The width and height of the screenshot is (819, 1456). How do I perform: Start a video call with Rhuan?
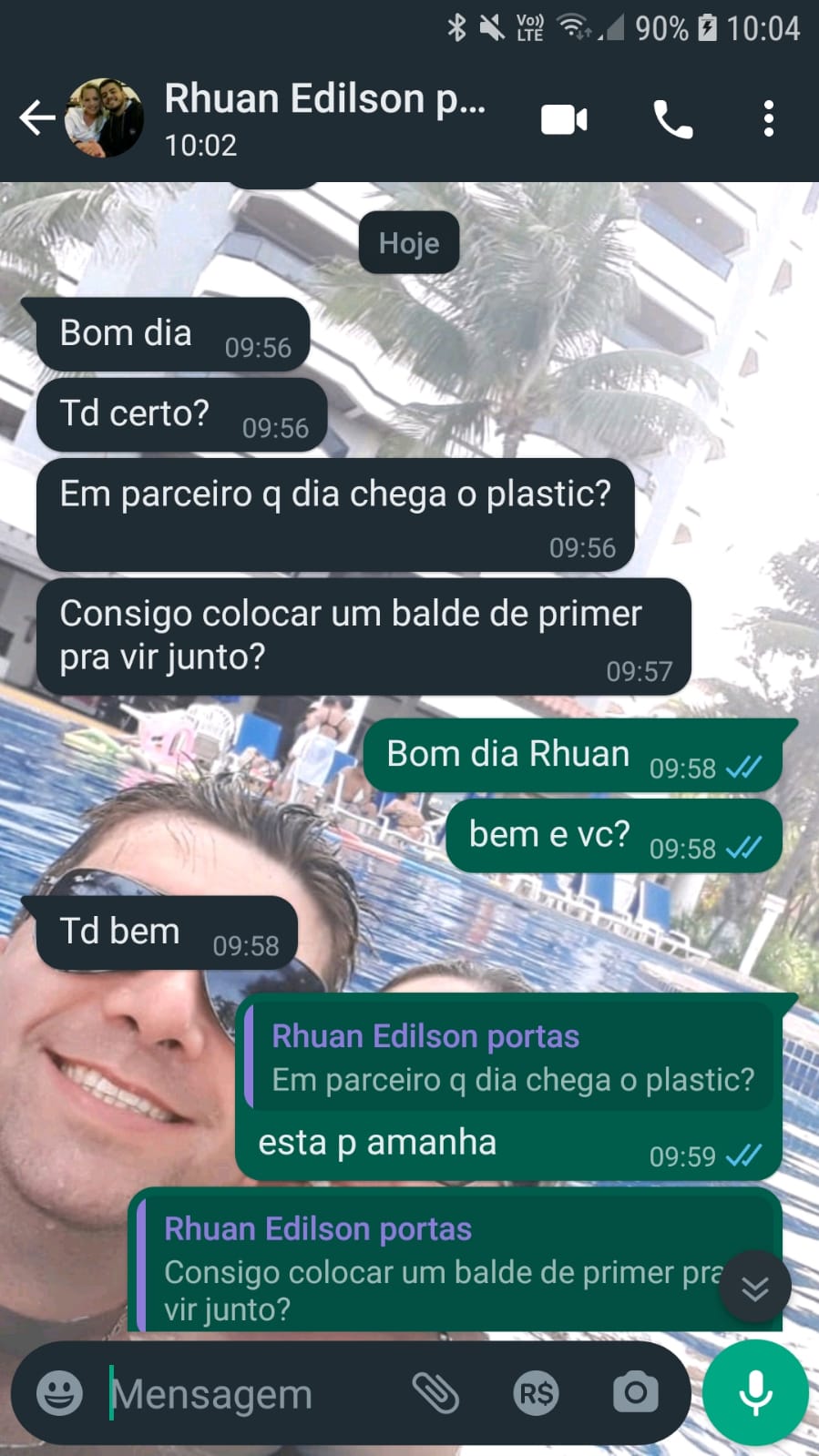(564, 119)
